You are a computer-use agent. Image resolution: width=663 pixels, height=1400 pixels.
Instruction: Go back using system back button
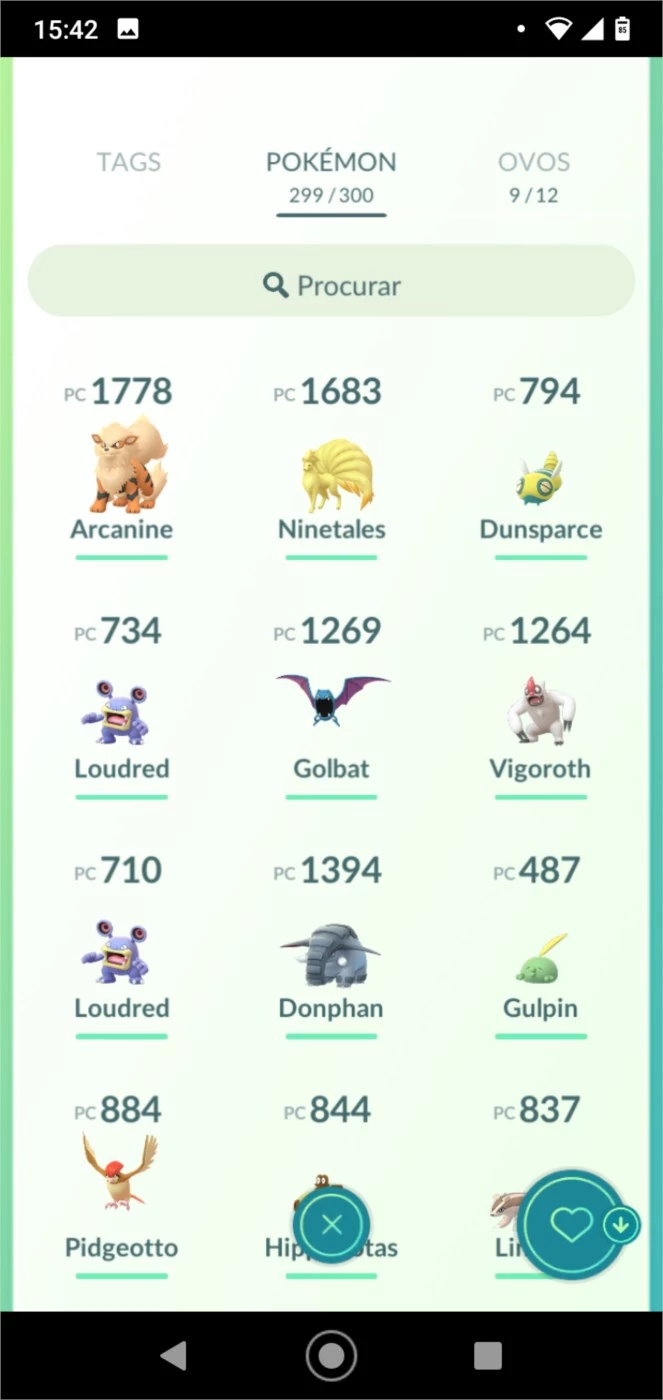(x=174, y=1355)
